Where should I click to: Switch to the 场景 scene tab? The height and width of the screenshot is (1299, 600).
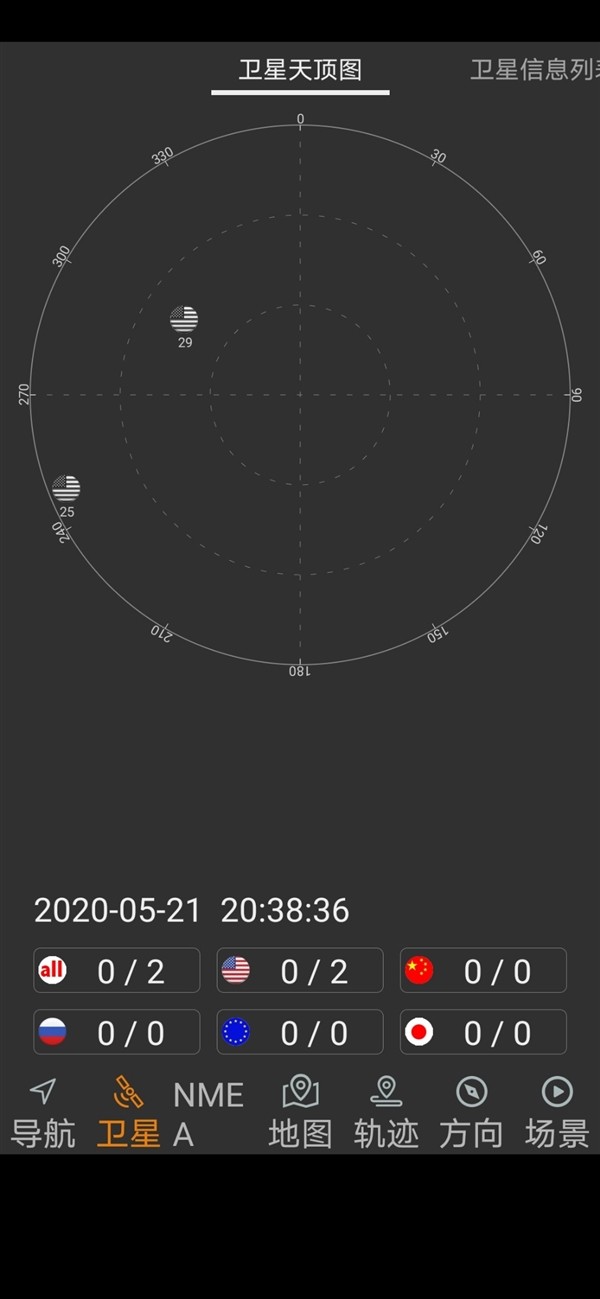tap(557, 1112)
